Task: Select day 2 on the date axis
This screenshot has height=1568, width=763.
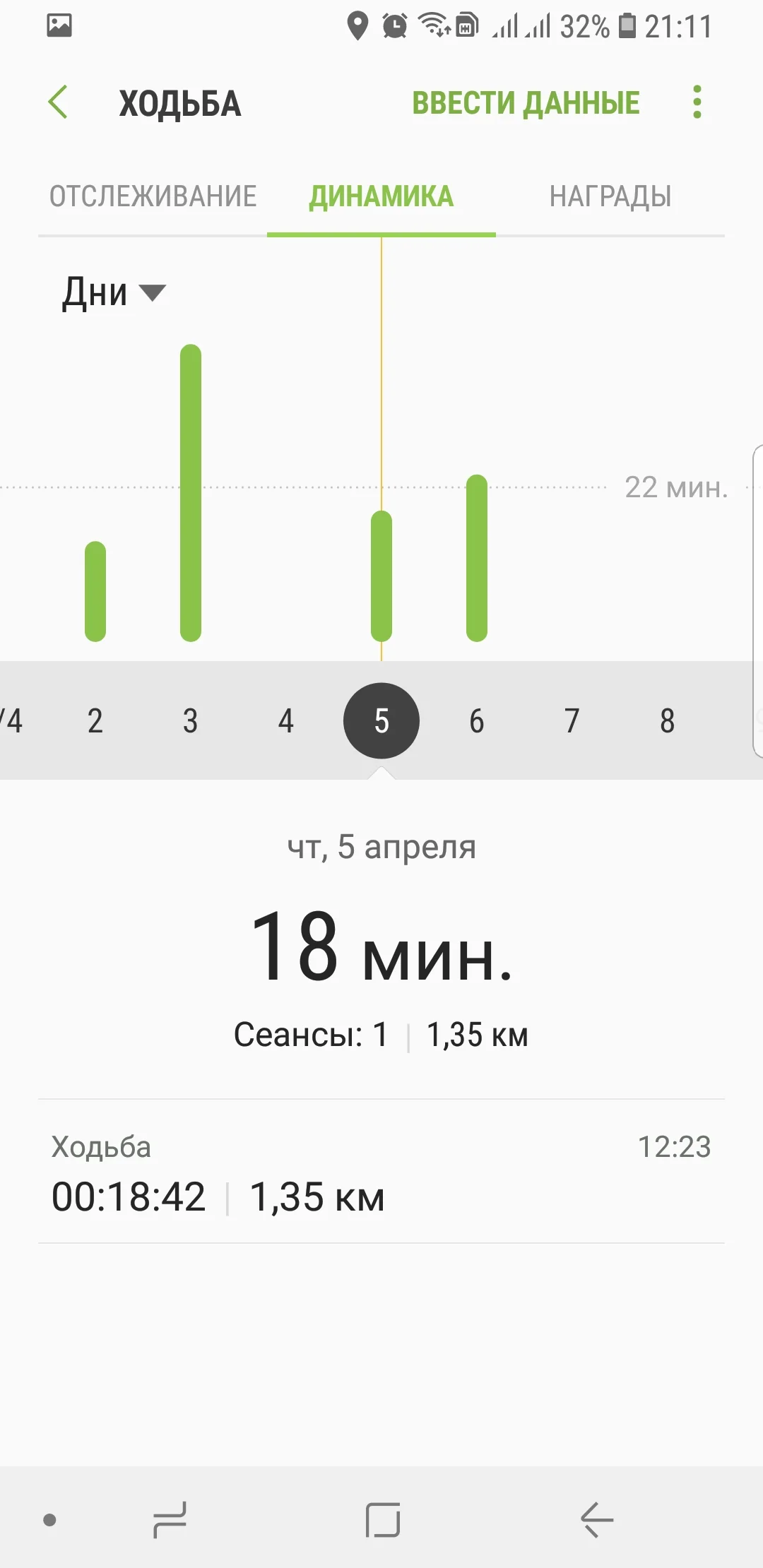Action: 95,721
